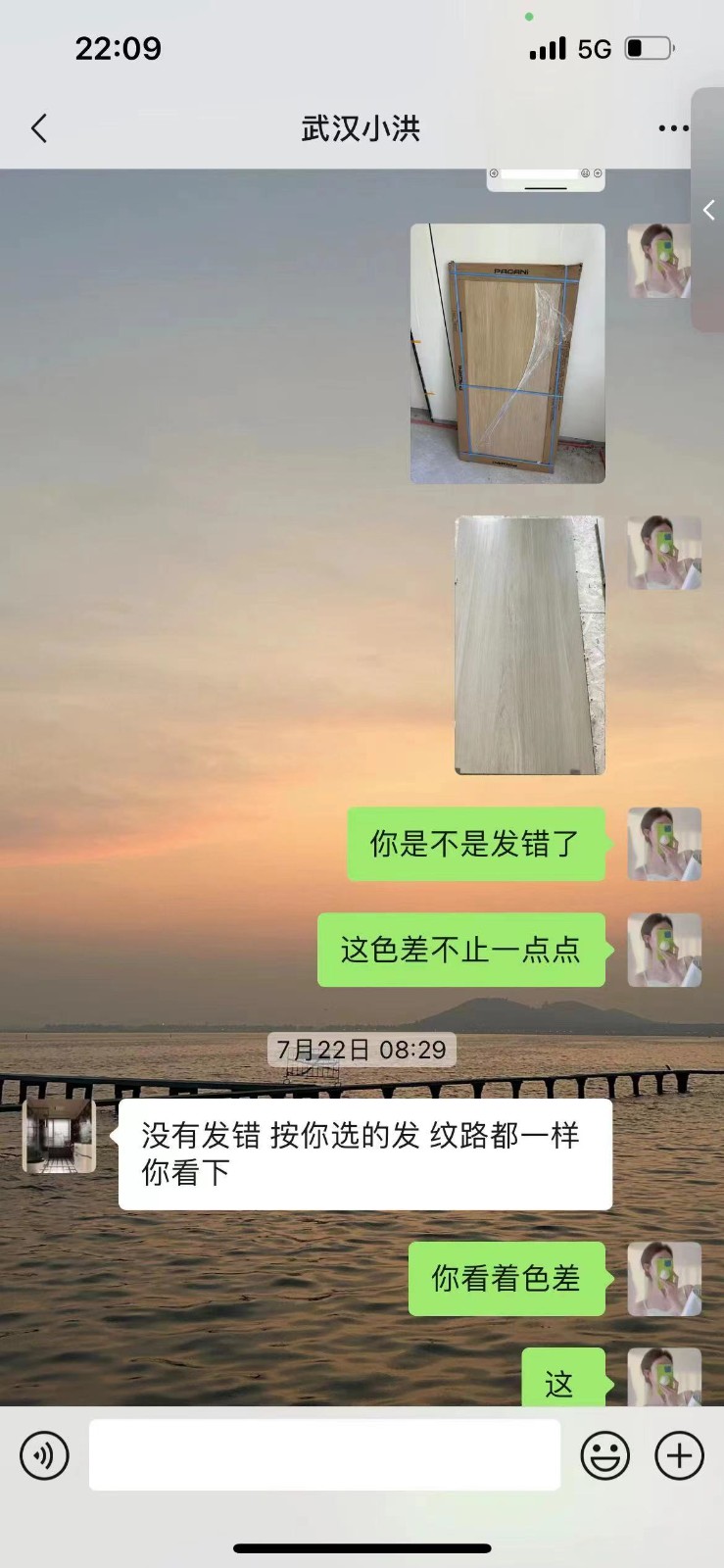Open the chat overflow menu
The width and height of the screenshot is (724, 1568).
(672, 128)
